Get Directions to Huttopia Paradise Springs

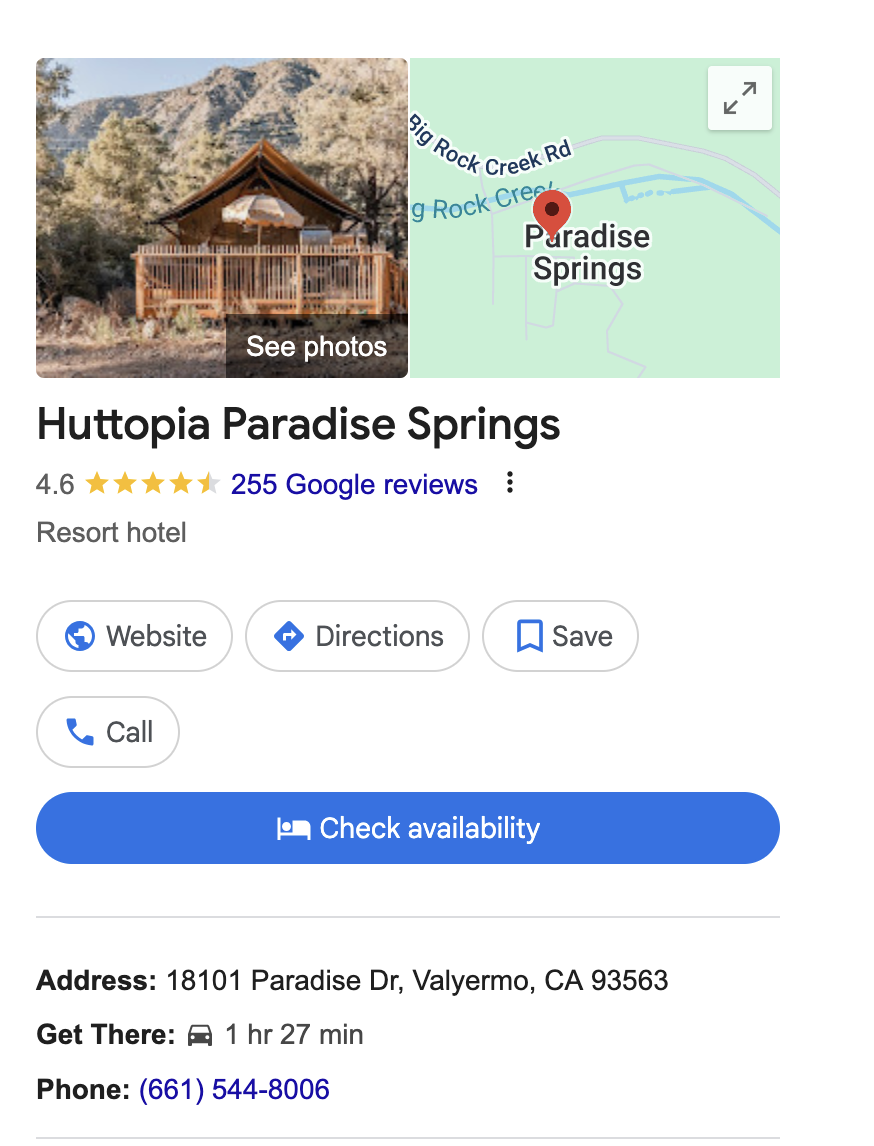357,636
